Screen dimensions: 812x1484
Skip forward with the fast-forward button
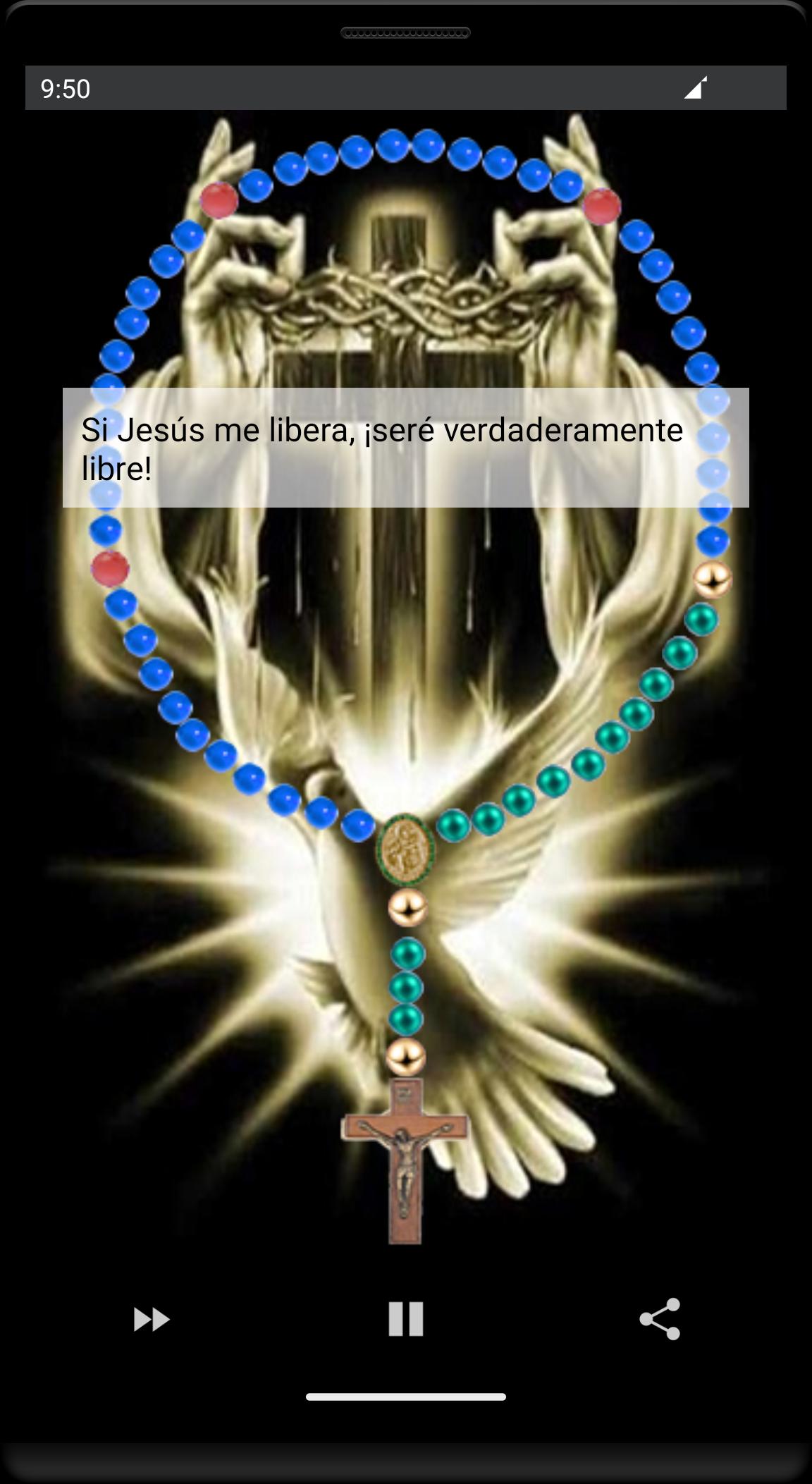click(152, 1319)
